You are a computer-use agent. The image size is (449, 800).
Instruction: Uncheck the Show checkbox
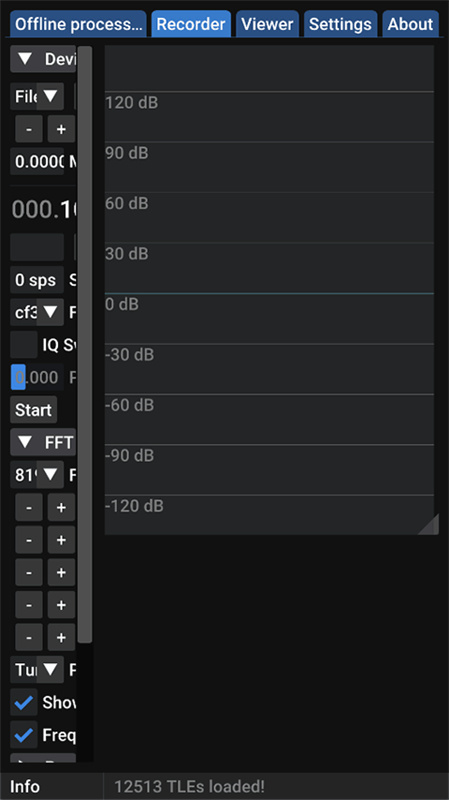click(24, 702)
